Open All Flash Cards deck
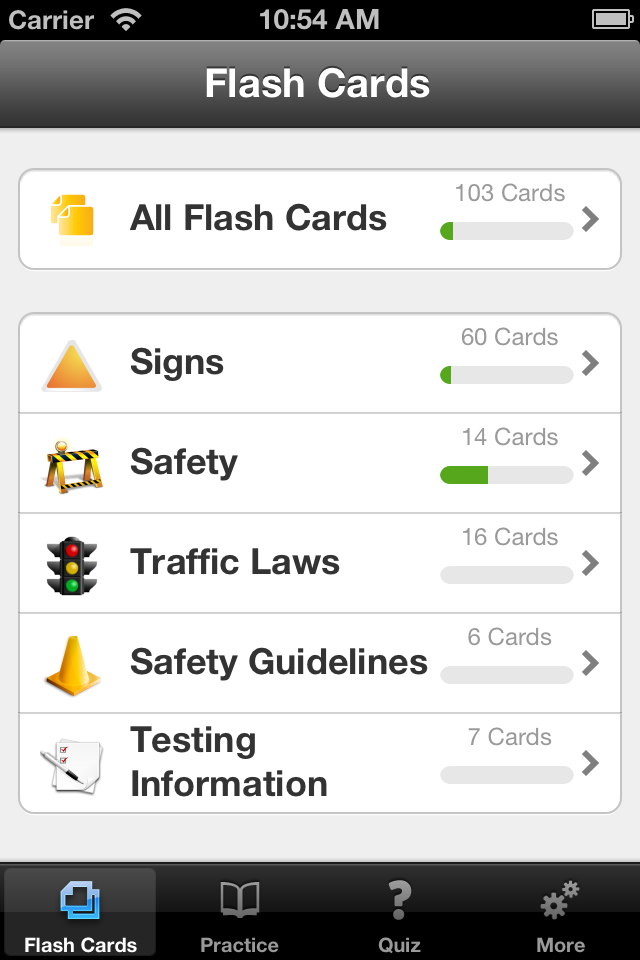Screen dimensions: 640x960 (320, 219)
